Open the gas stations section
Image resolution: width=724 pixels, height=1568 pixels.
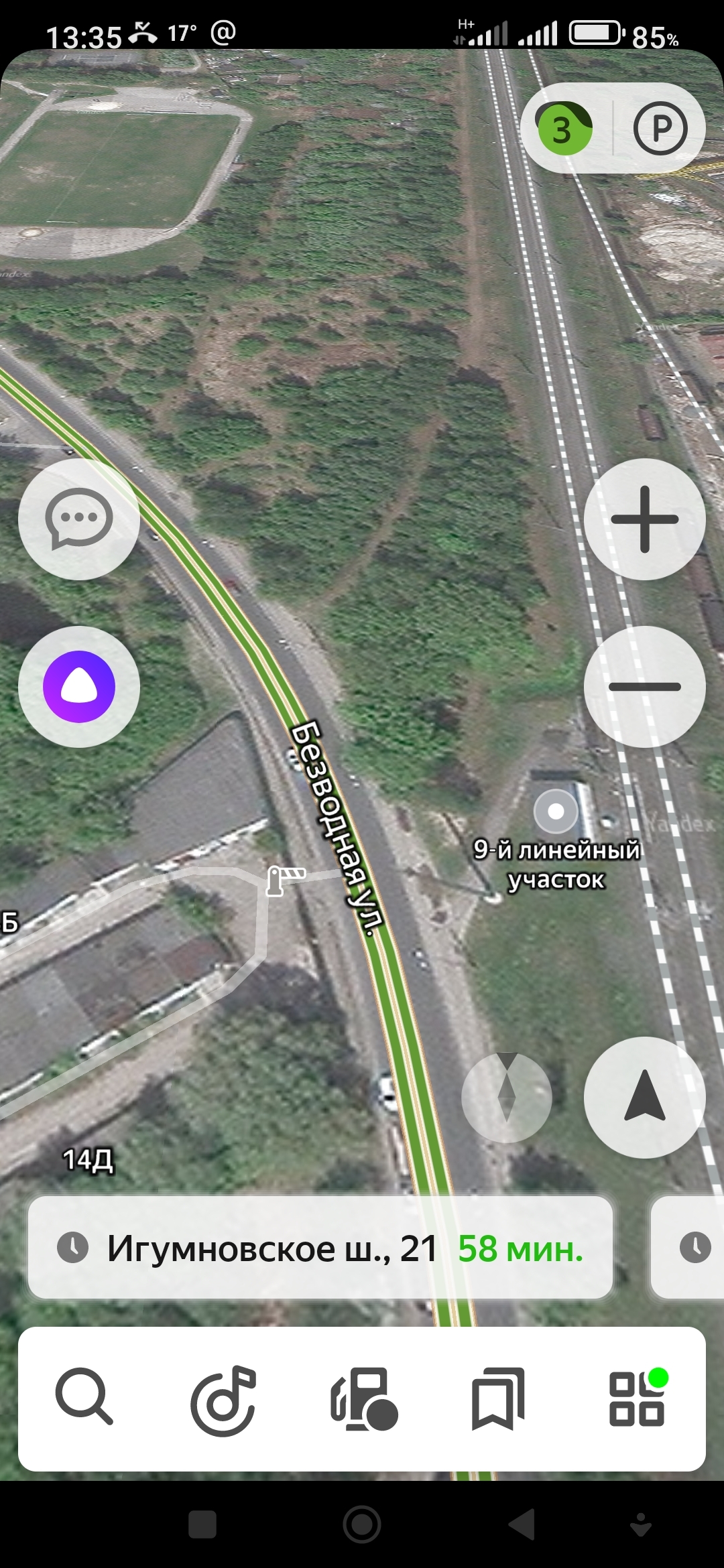pos(363,1399)
